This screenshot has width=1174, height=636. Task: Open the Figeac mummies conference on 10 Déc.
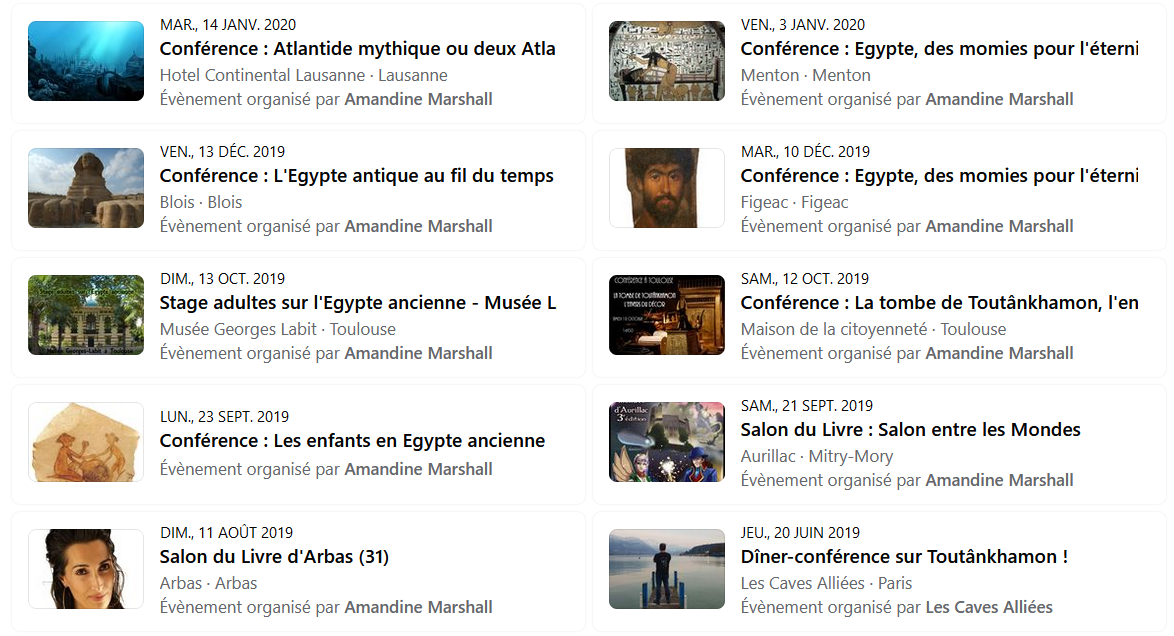pyautogui.click(x=939, y=176)
